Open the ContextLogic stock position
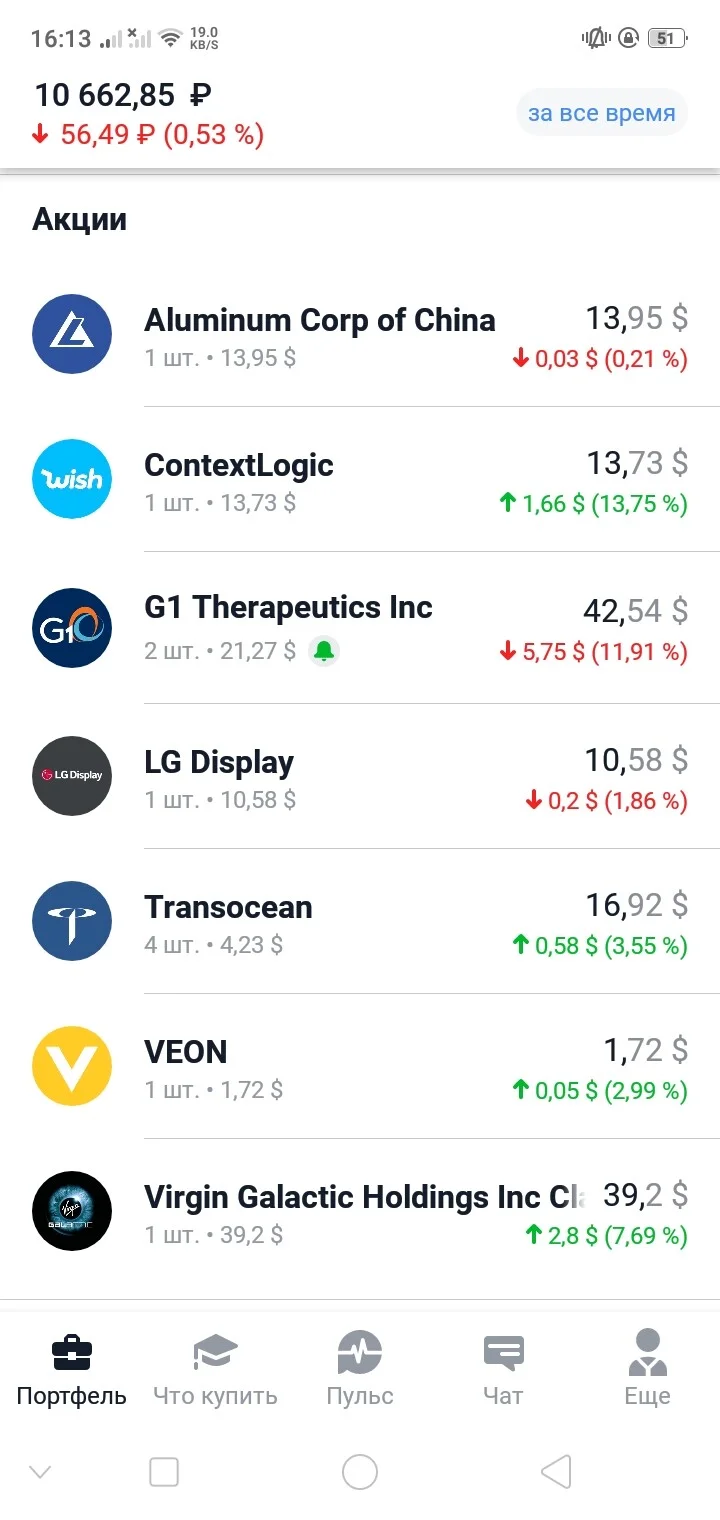The height and width of the screenshot is (1520, 720). 360,479
